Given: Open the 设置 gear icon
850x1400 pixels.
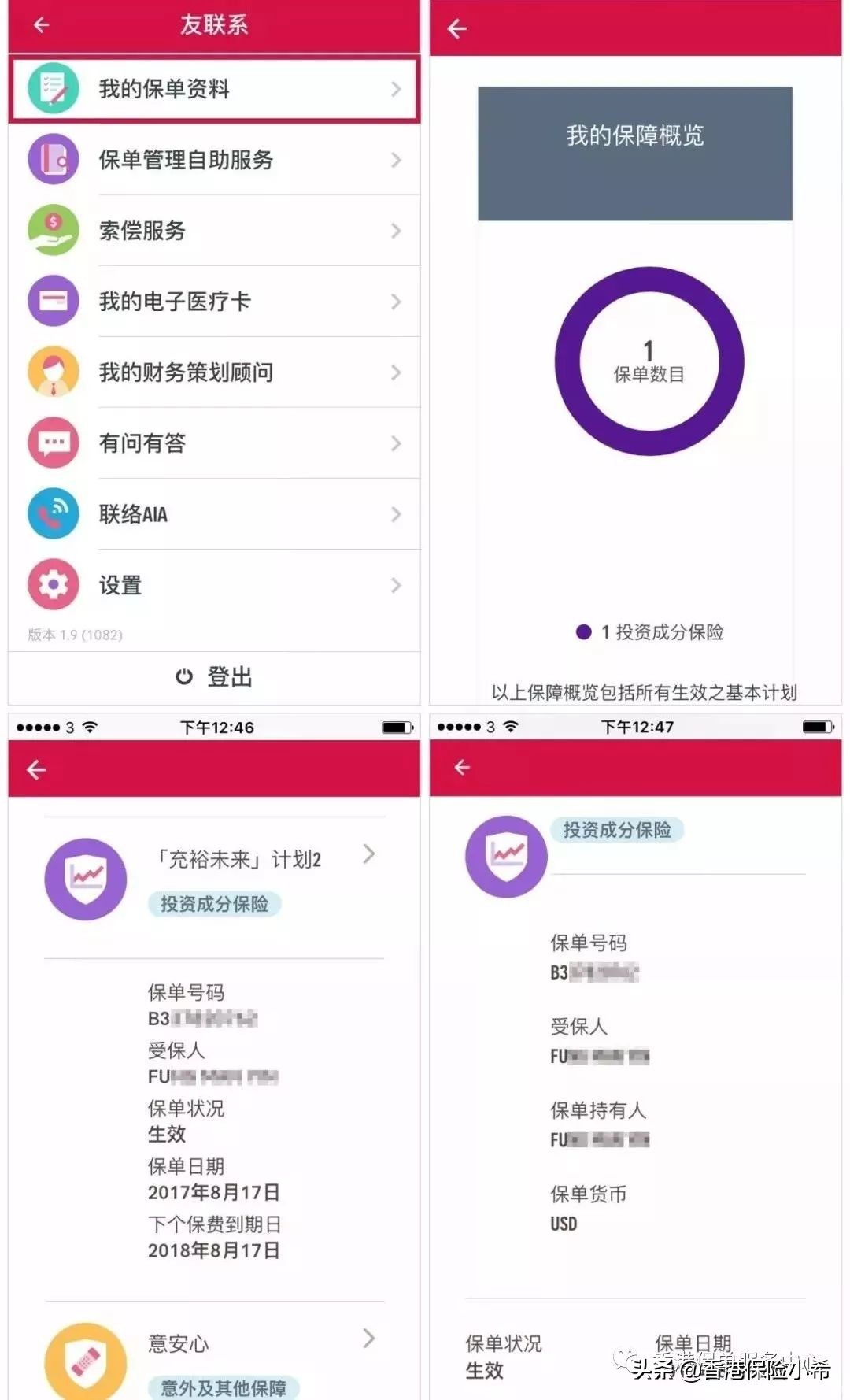Looking at the screenshot, I should click(53, 584).
